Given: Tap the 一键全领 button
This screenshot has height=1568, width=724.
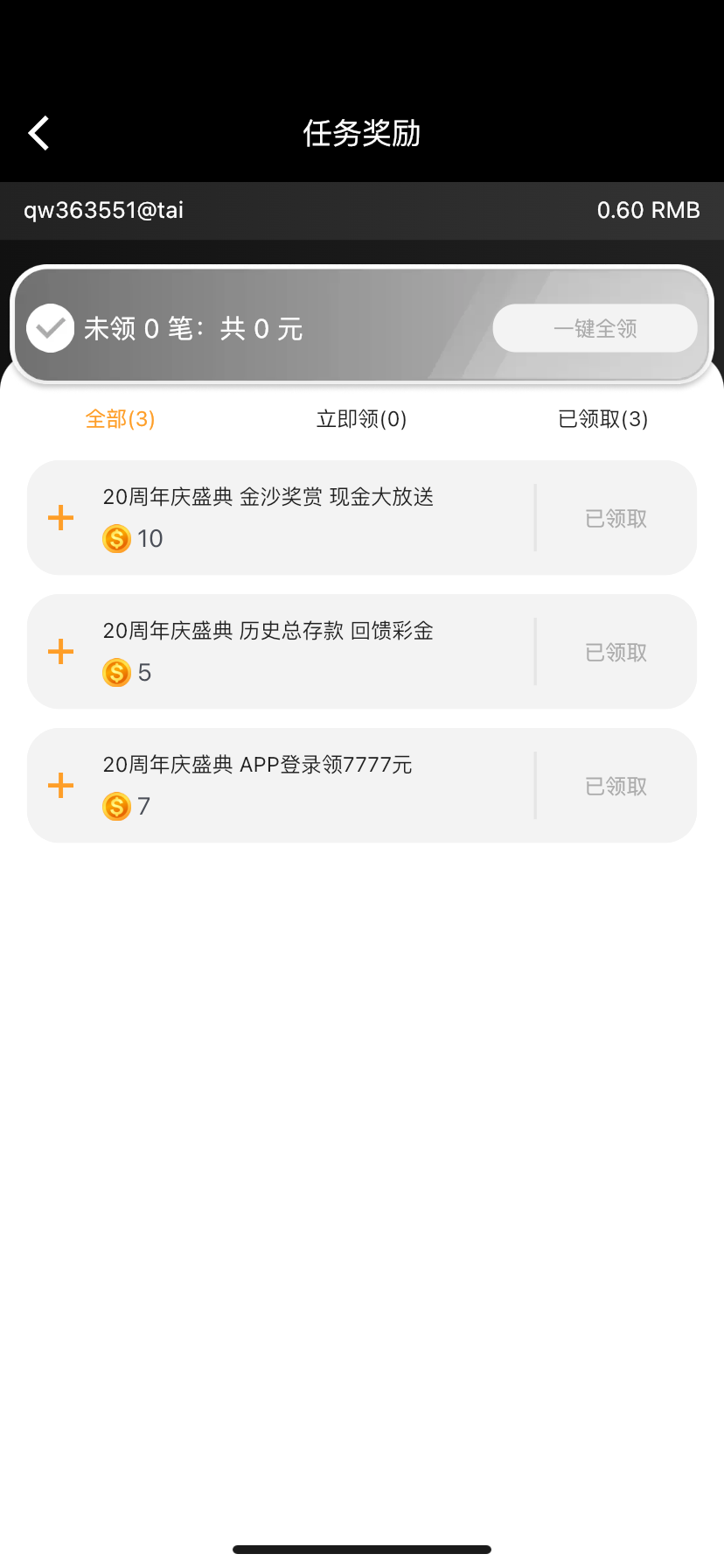Looking at the screenshot, I should [595, 329].
